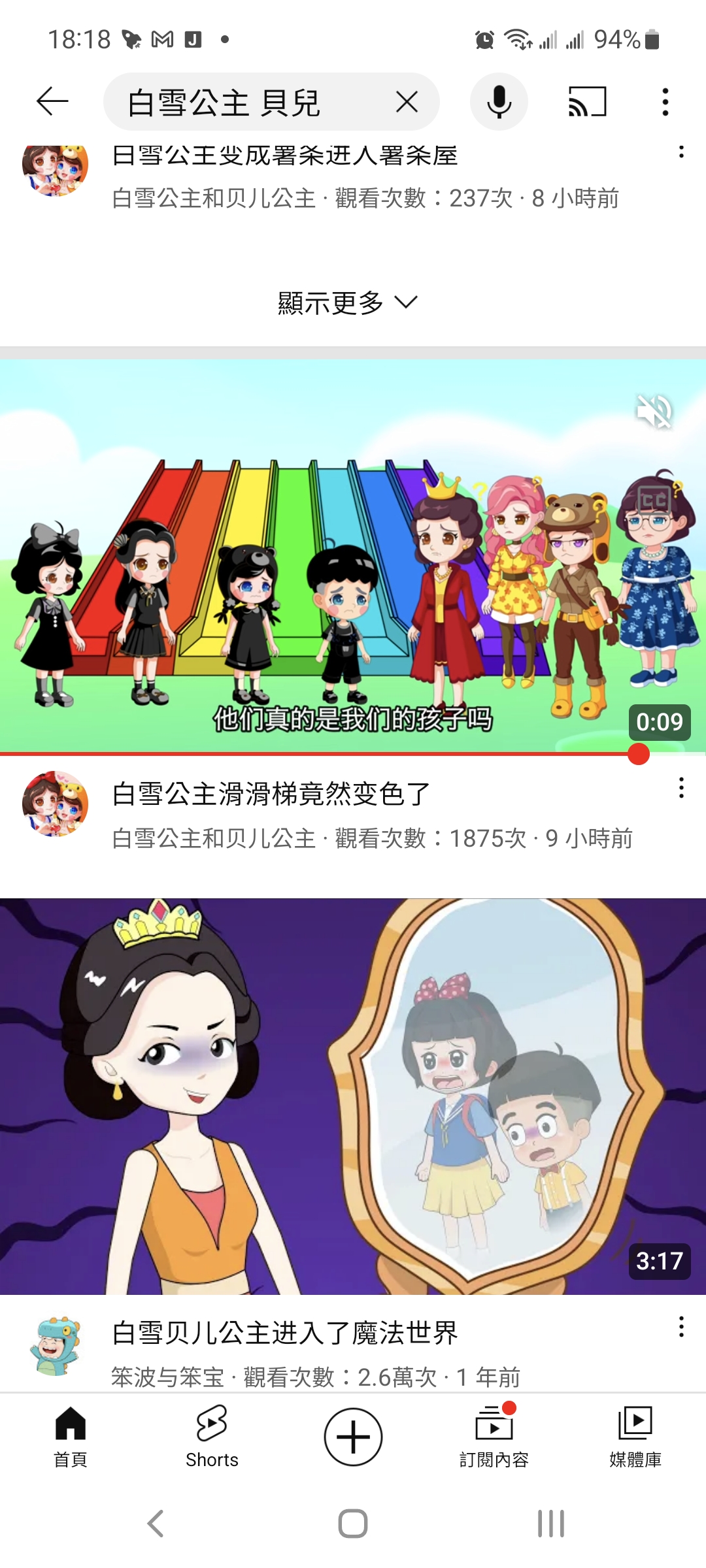Open the cast to device option

pos(587,102)
